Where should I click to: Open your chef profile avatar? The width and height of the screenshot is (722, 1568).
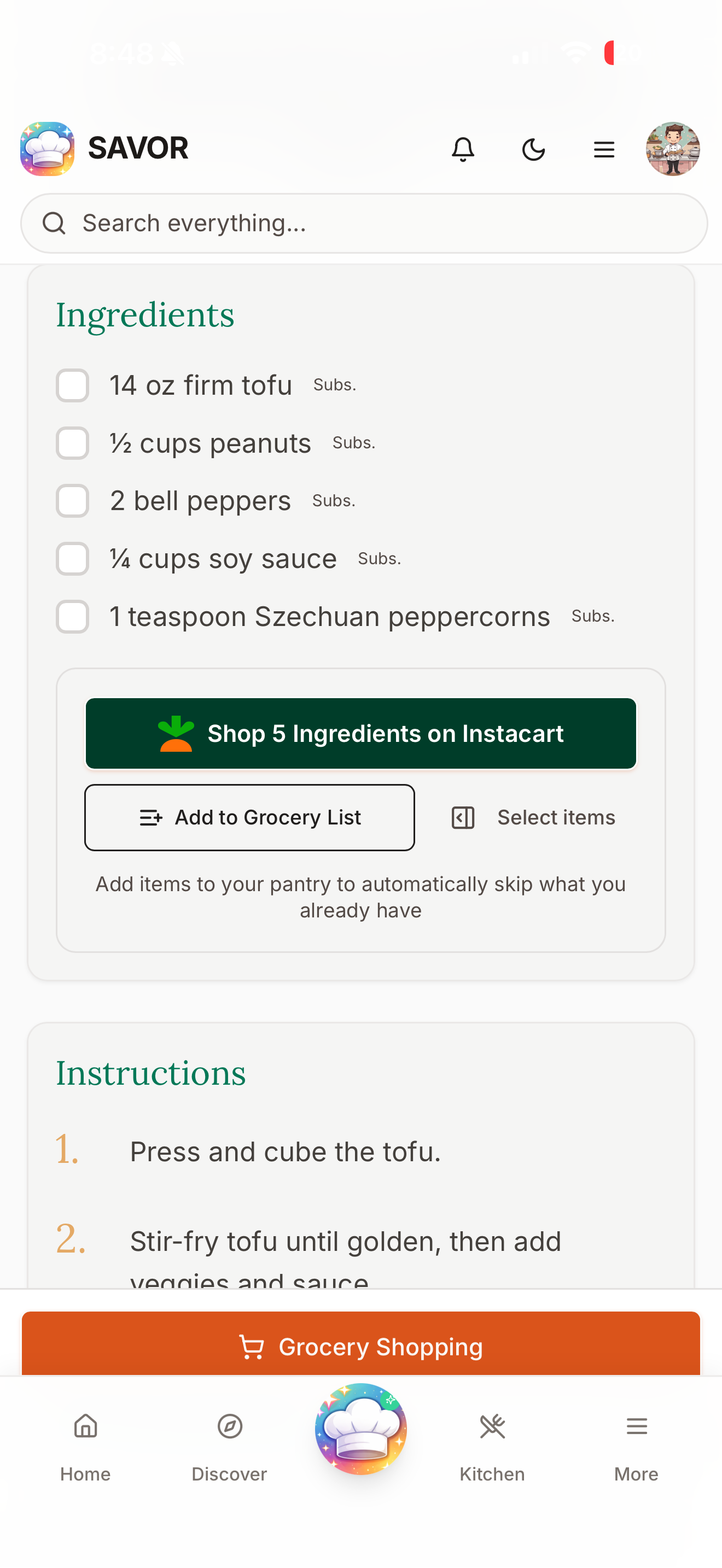(673, 149)
